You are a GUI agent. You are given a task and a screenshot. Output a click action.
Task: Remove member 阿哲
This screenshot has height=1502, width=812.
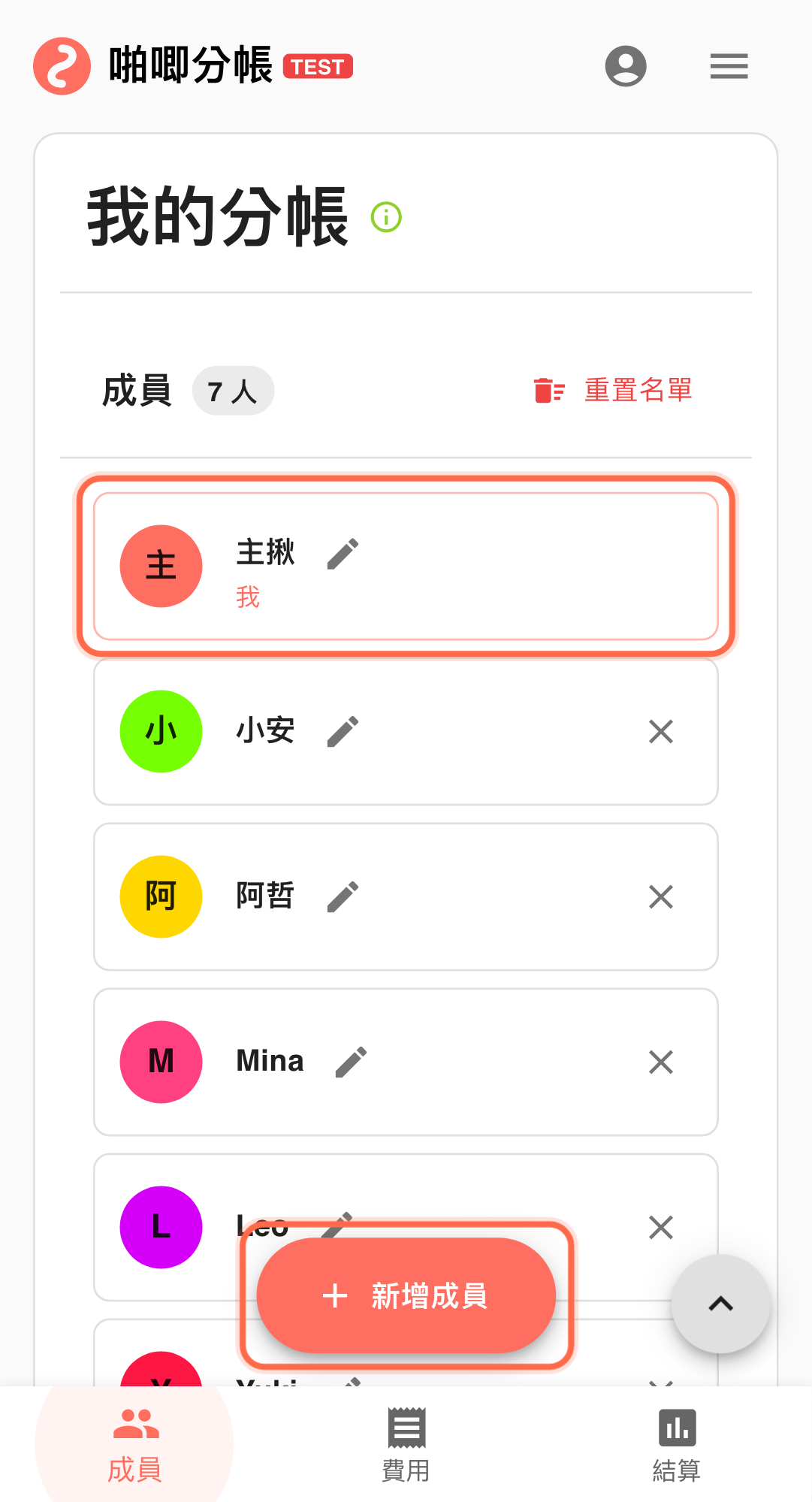[660, 896]
